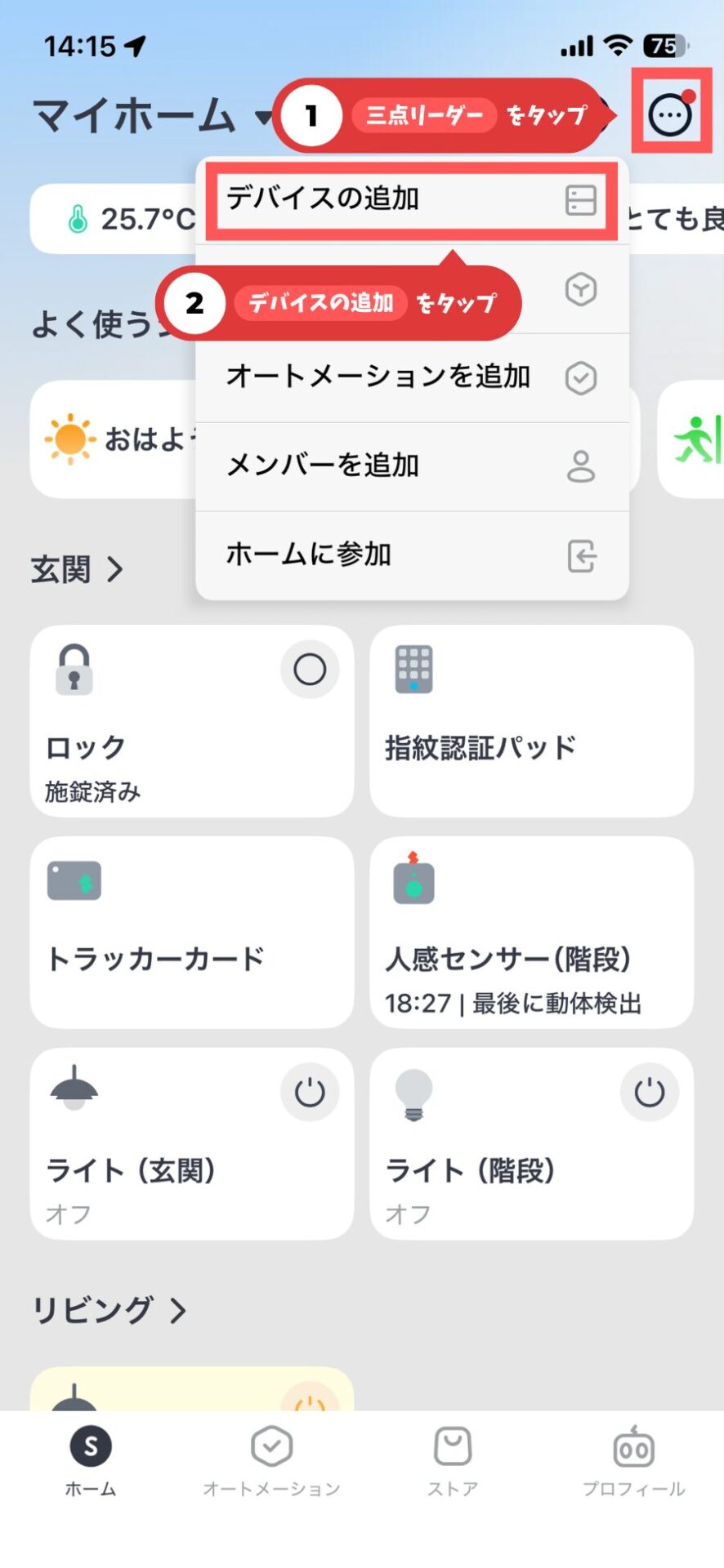Toggle the lock button on ロック card
Screen dimensions: 724x1568
(x=310, y=670)
